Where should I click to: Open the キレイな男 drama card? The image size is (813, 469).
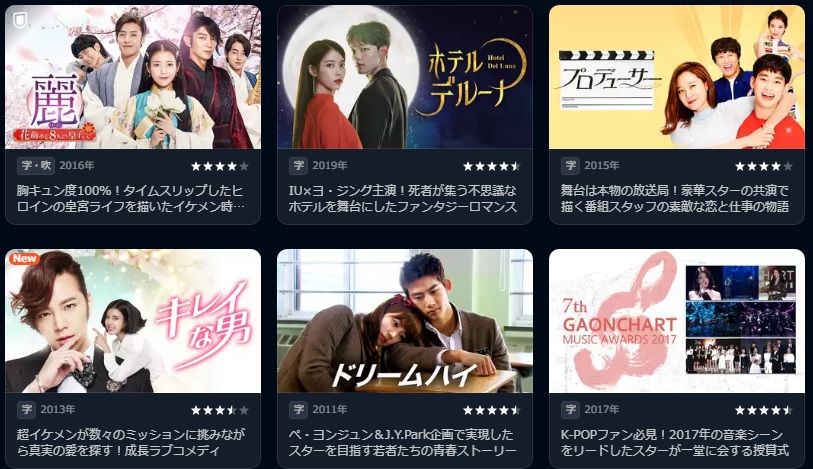coord(133,321)
